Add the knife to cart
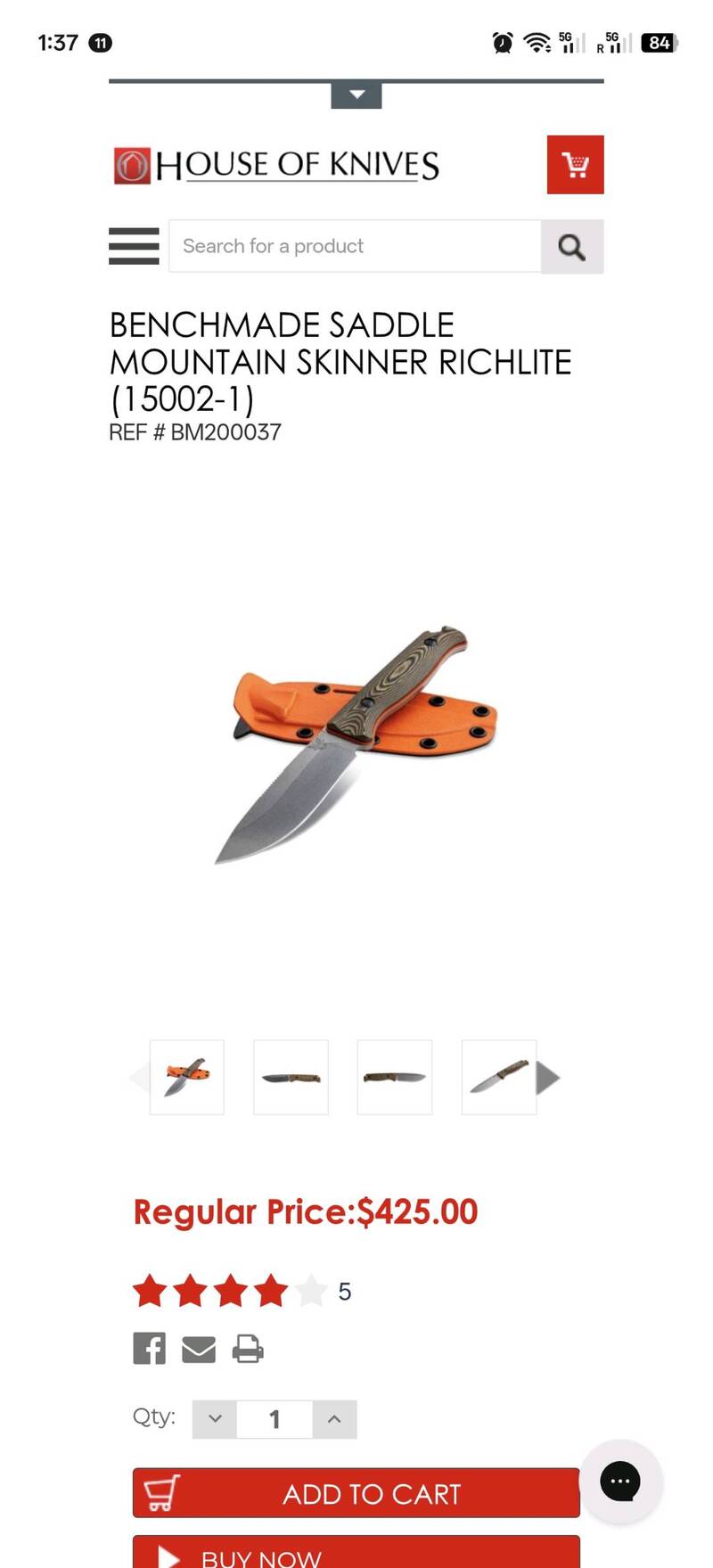Screen dimensions: 713x1568 point(356,1493)
